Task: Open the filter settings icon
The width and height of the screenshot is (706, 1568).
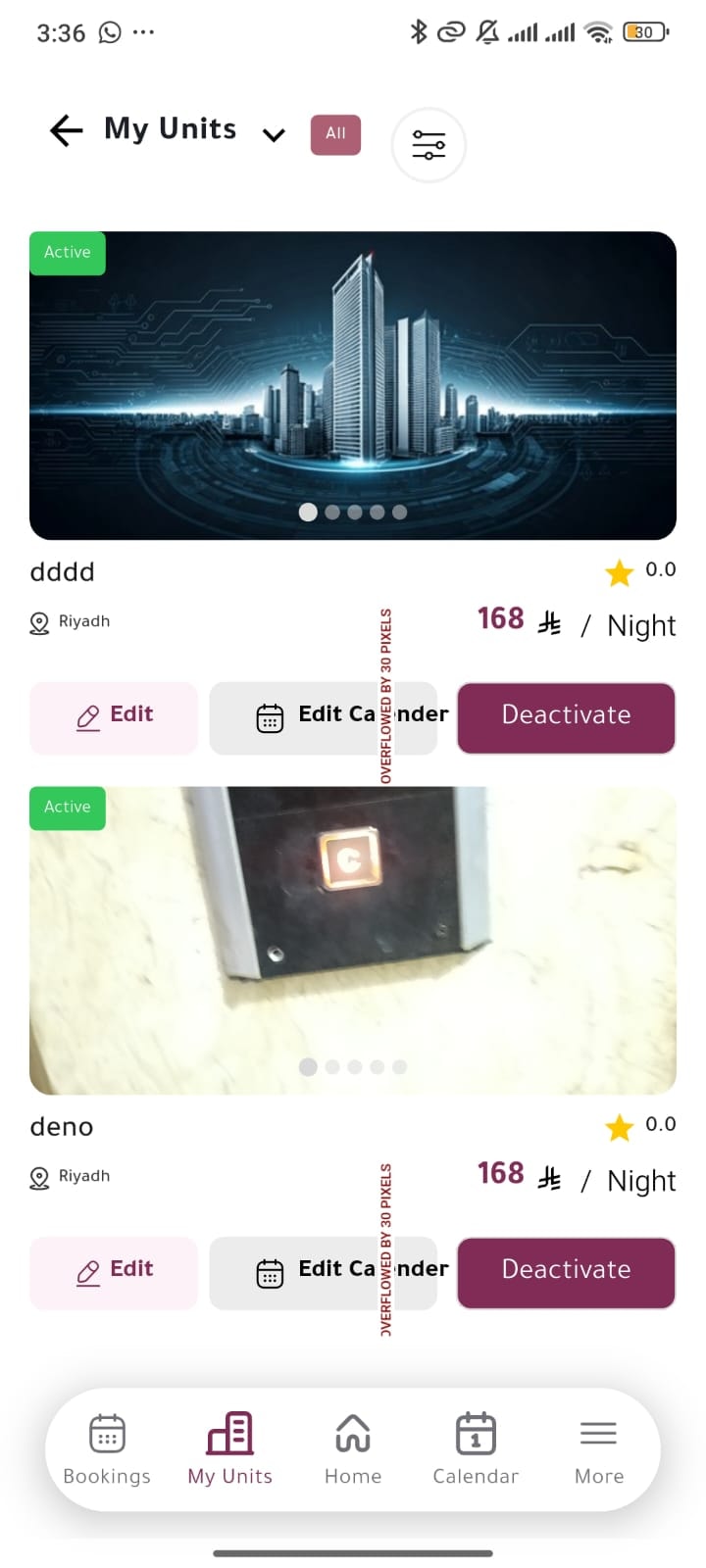Action: click(x=429, y=145)
